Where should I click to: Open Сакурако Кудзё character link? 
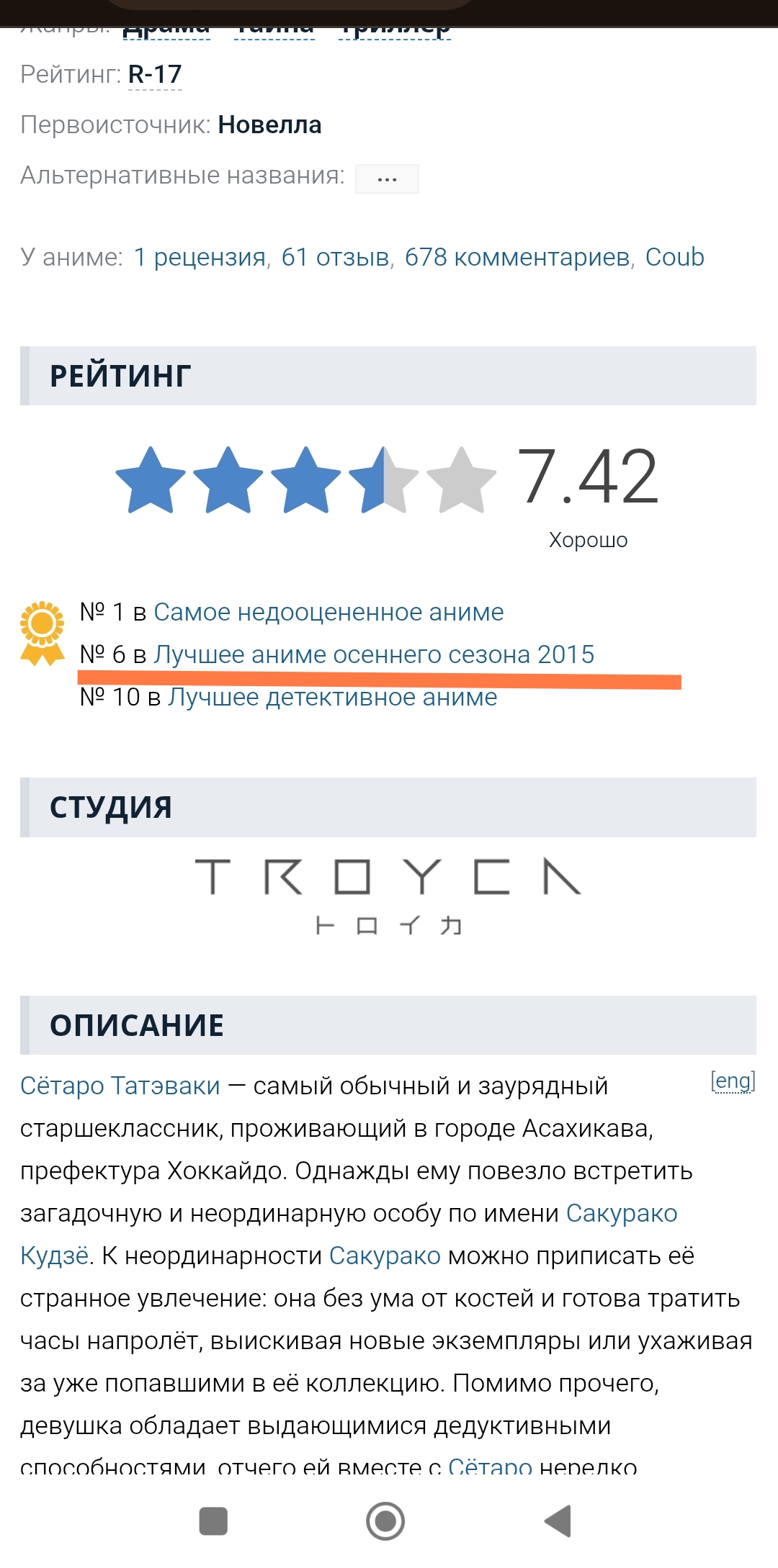click(622, 1213)
